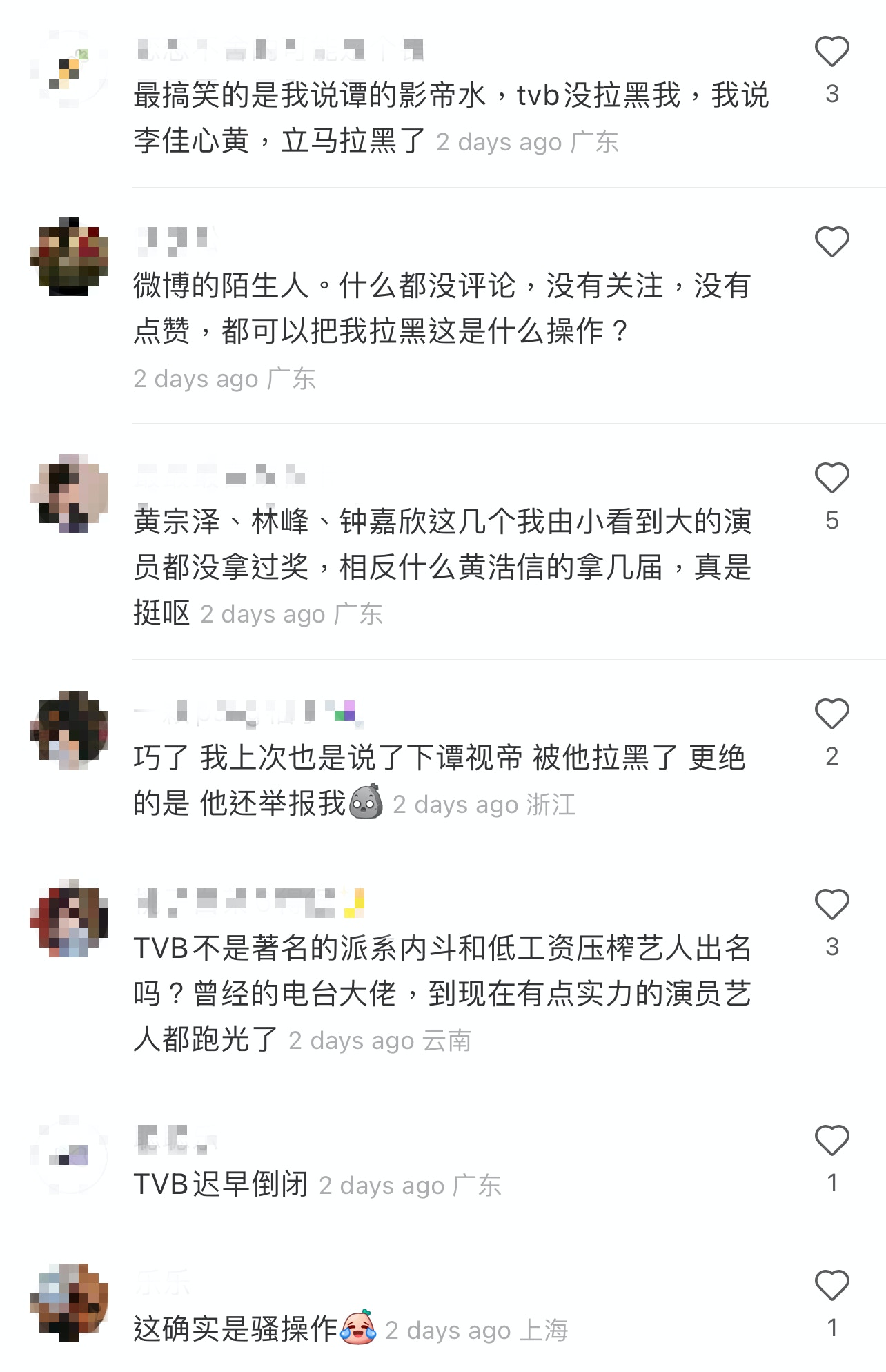Open avatar of the 微博的陌生人 commenter
886x1372 pixels.
click(69, 257)
